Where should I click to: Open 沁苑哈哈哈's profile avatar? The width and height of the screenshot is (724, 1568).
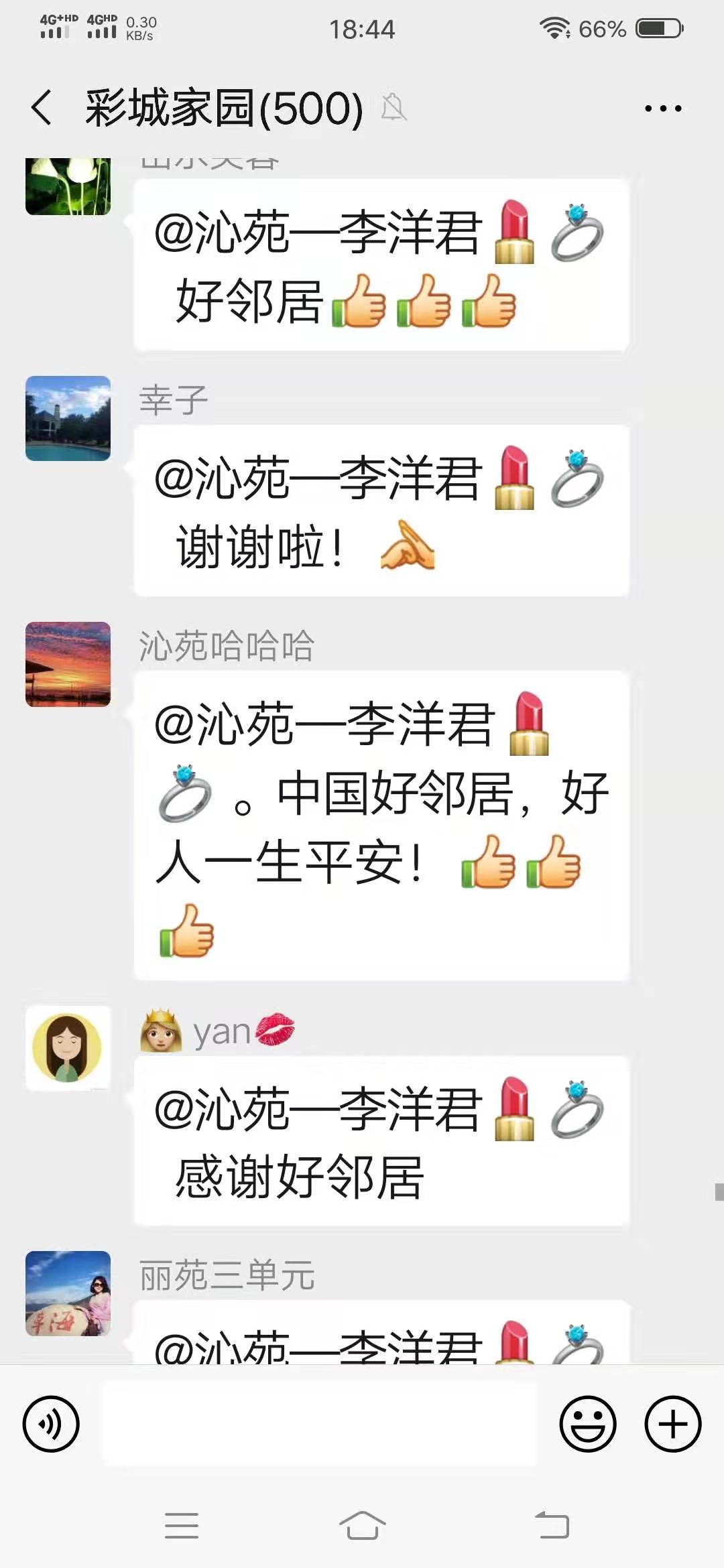point(68,664)
